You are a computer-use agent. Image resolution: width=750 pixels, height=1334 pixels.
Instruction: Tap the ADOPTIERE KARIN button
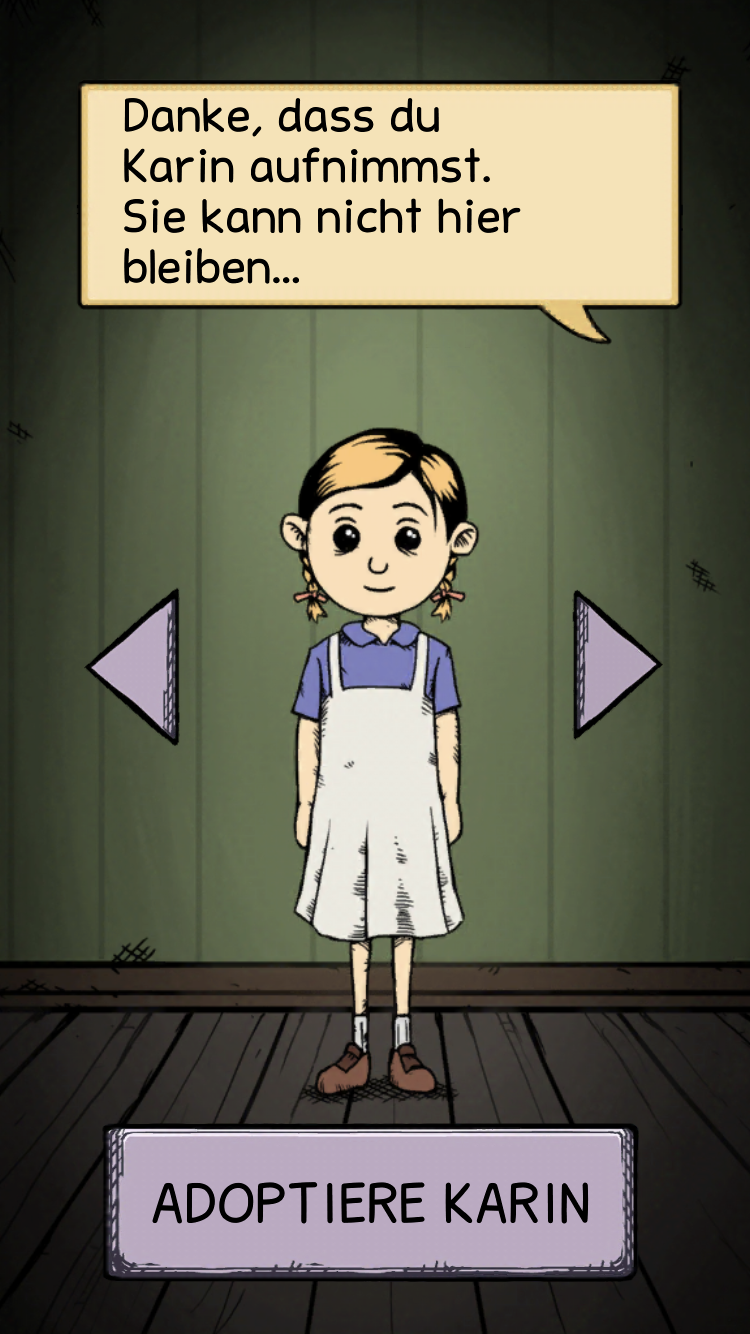tap(370, 1202)
